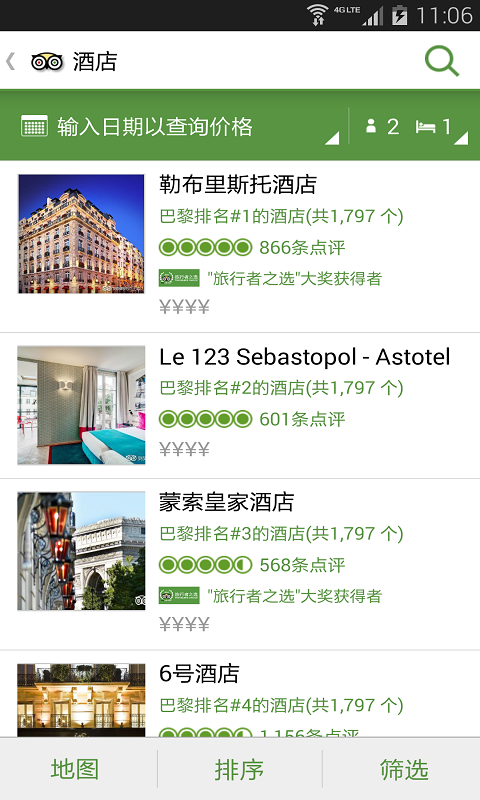Open the search magnifier icon
Screen dimensions: 480x800
point(442,61)
